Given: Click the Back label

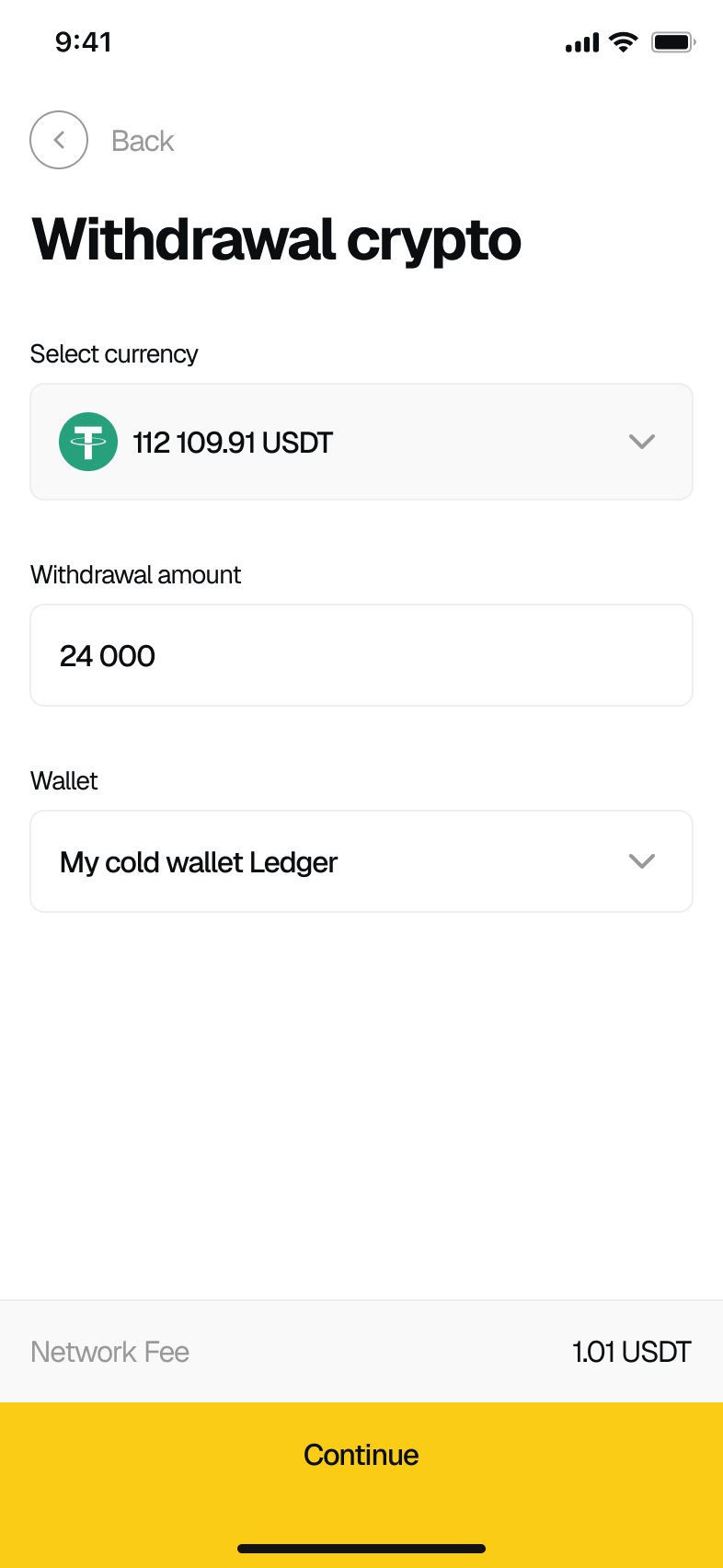Looking at the screenshot, I should coord(142,140).
